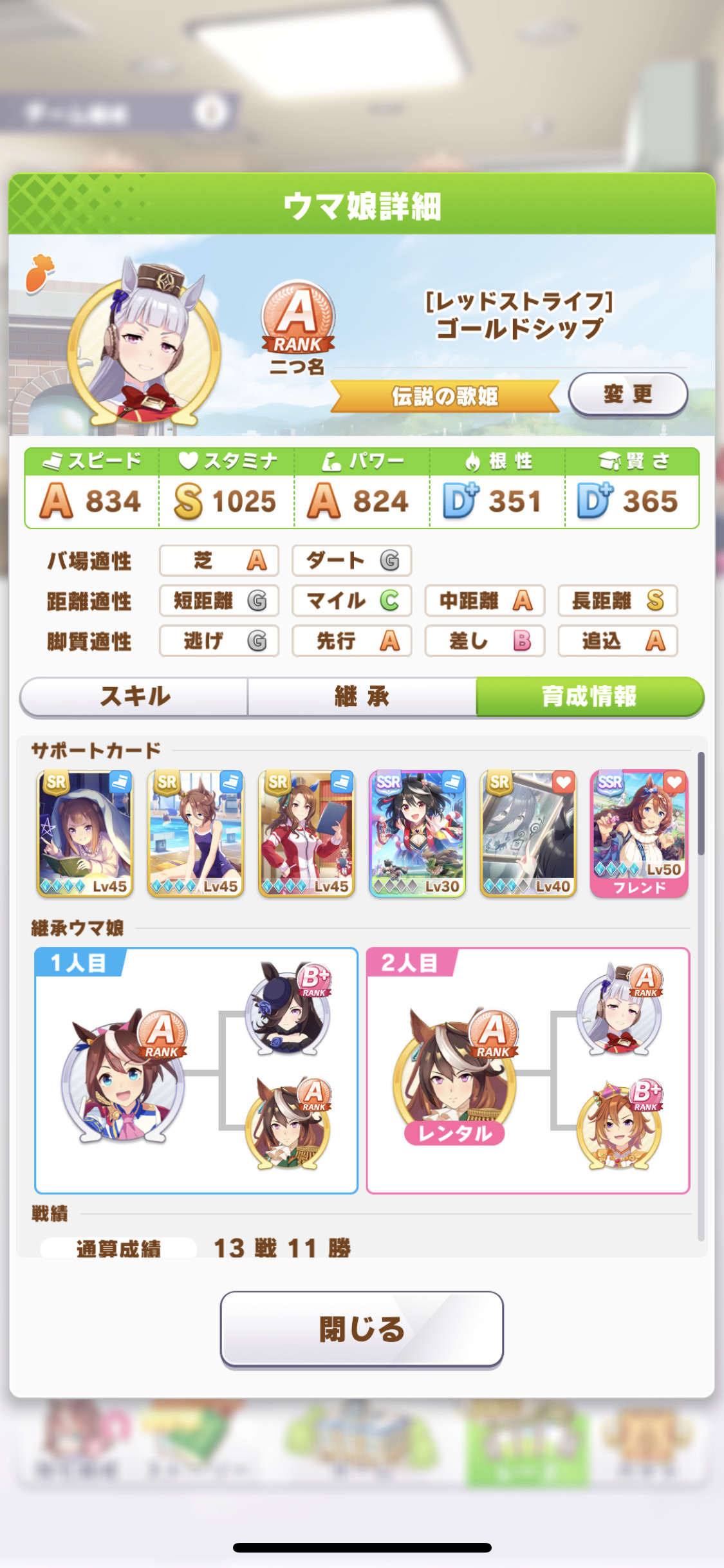
Task: Open the Lv40 SR support card
Action: [x=528, y=834]
